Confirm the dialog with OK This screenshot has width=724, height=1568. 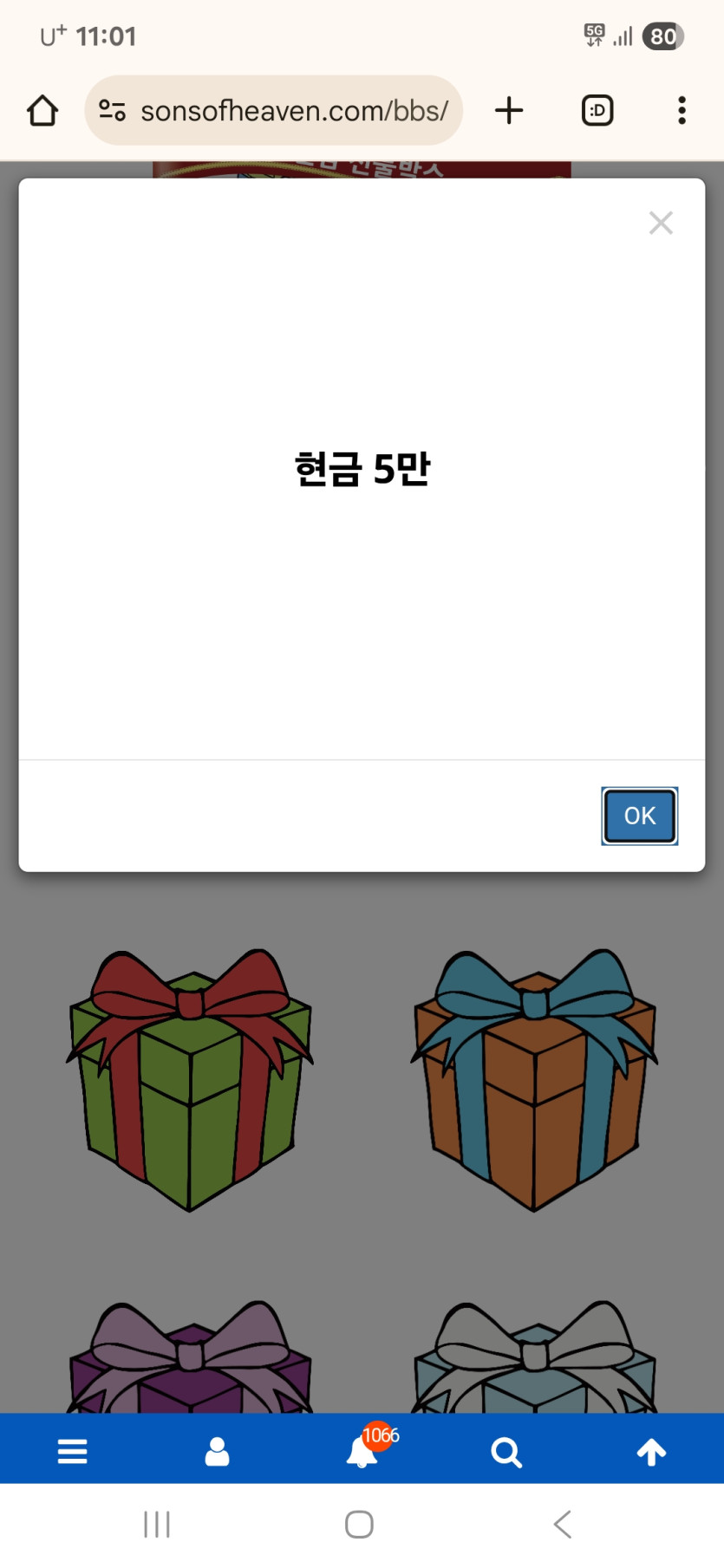(x=639, y=816)
